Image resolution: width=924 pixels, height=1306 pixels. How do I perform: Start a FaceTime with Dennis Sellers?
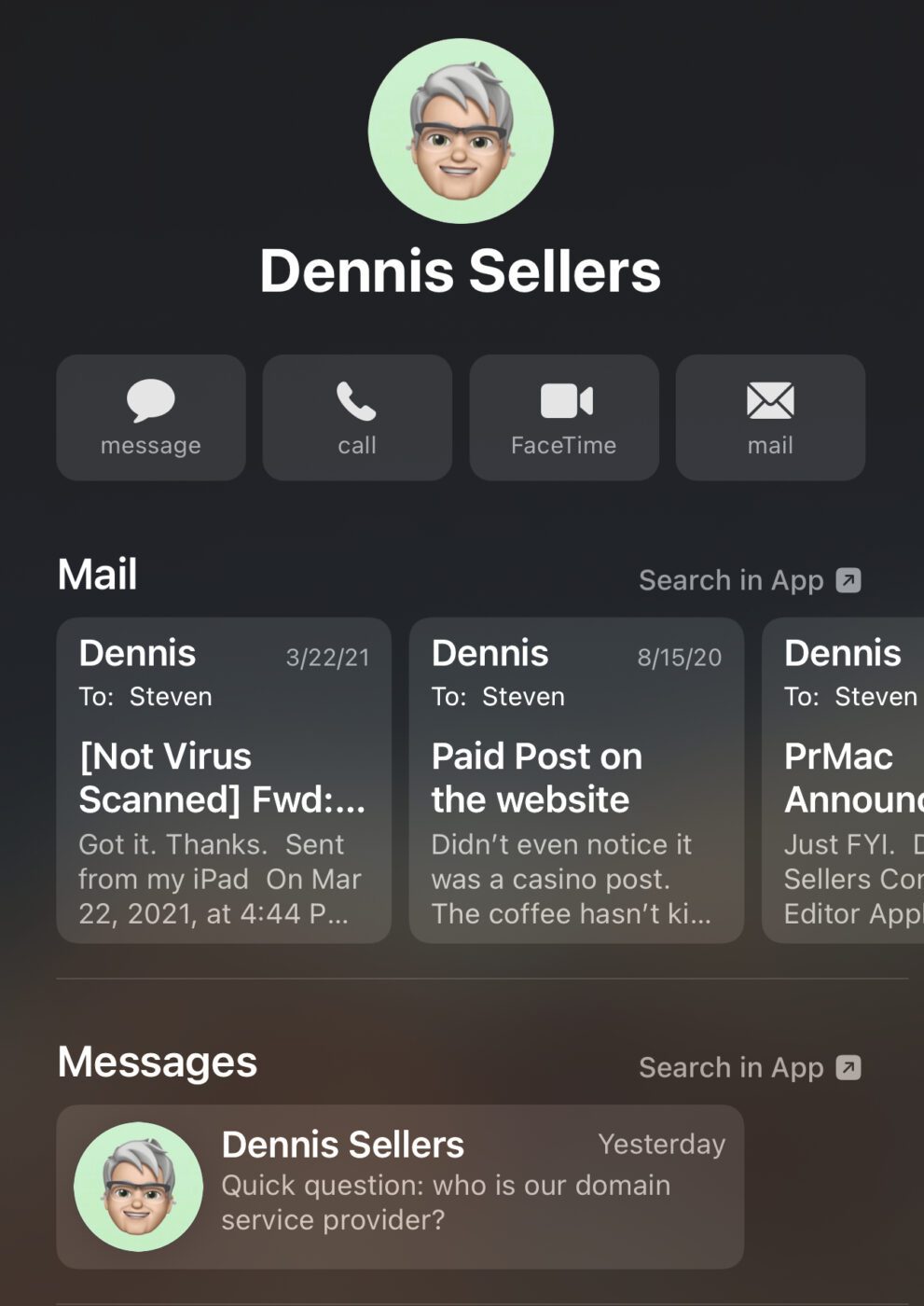pos(564,417)
